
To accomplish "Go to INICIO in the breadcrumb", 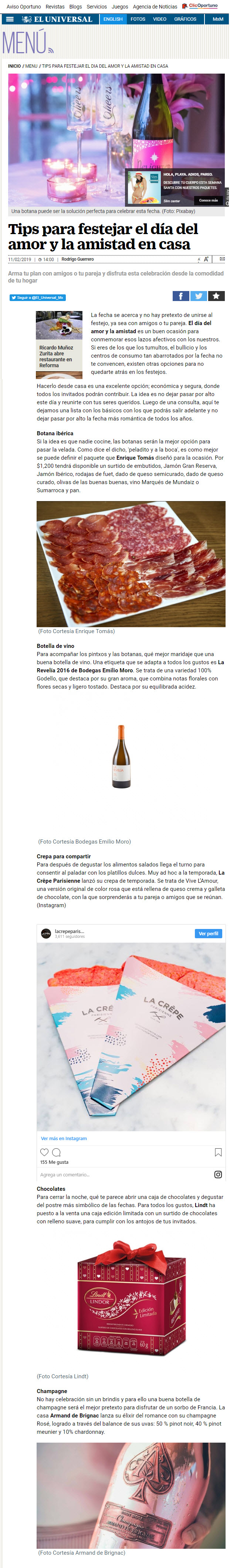I will [14, 66].
